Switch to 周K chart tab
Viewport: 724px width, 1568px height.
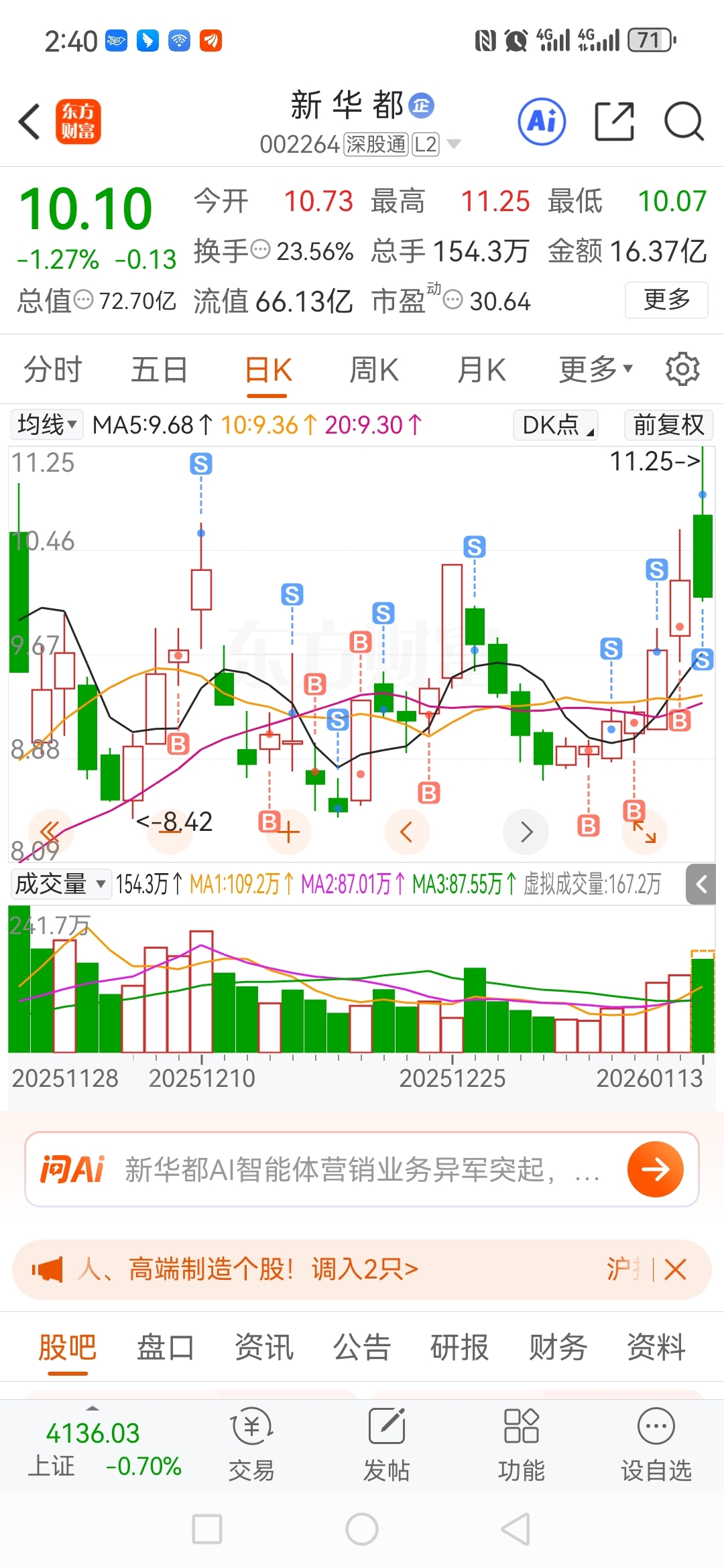click(374, 370)
